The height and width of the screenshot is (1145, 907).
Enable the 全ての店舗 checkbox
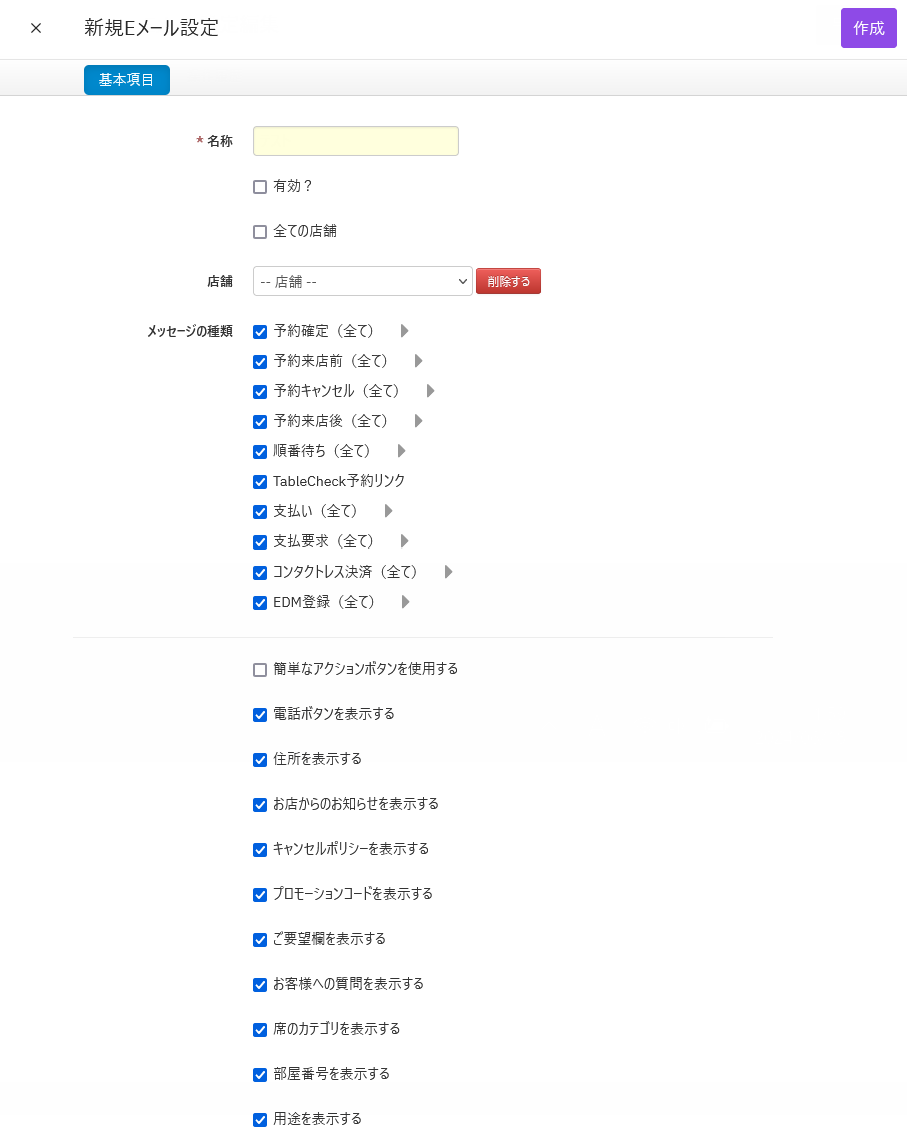[260, 232]
